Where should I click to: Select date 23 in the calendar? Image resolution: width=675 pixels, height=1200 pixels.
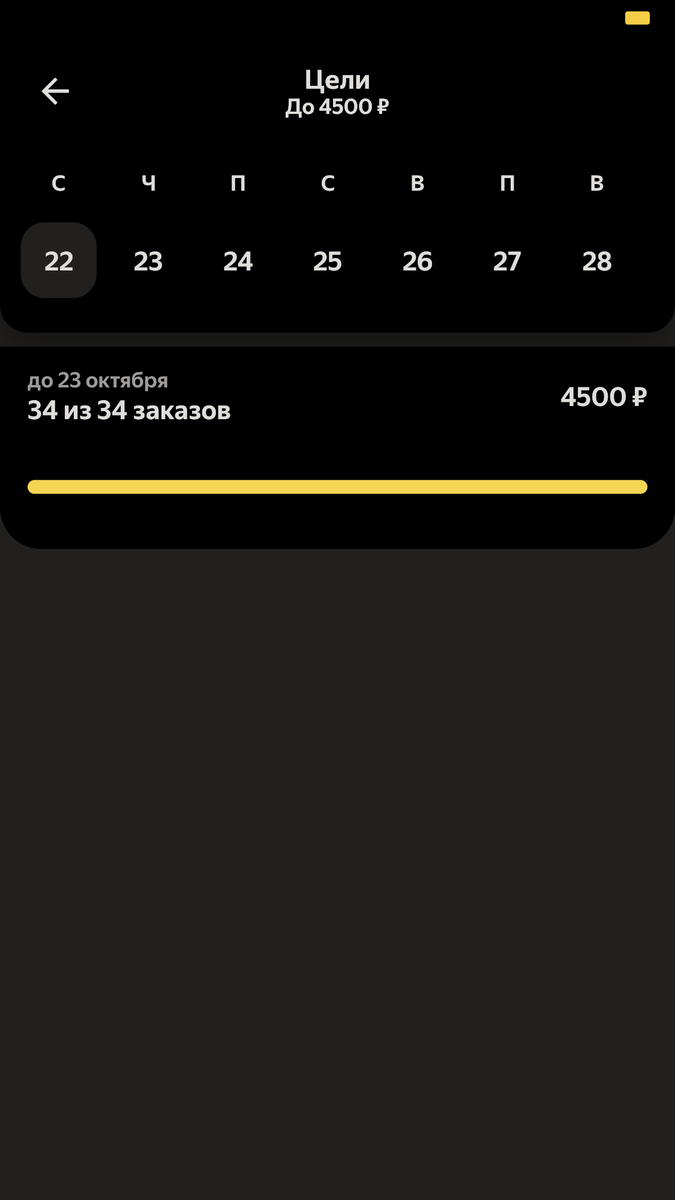click(148, 261)
